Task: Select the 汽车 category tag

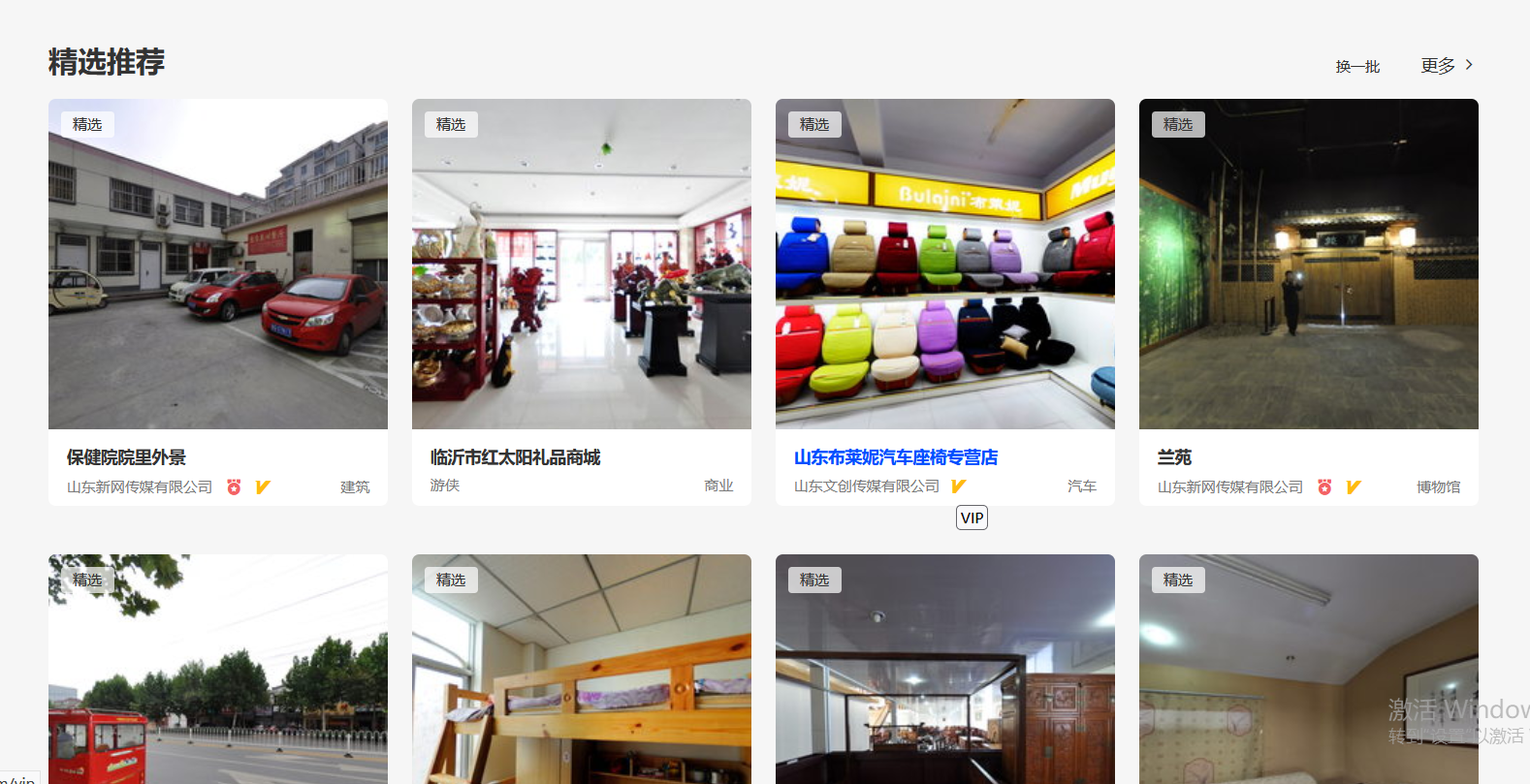Action: pos(1081,486)
